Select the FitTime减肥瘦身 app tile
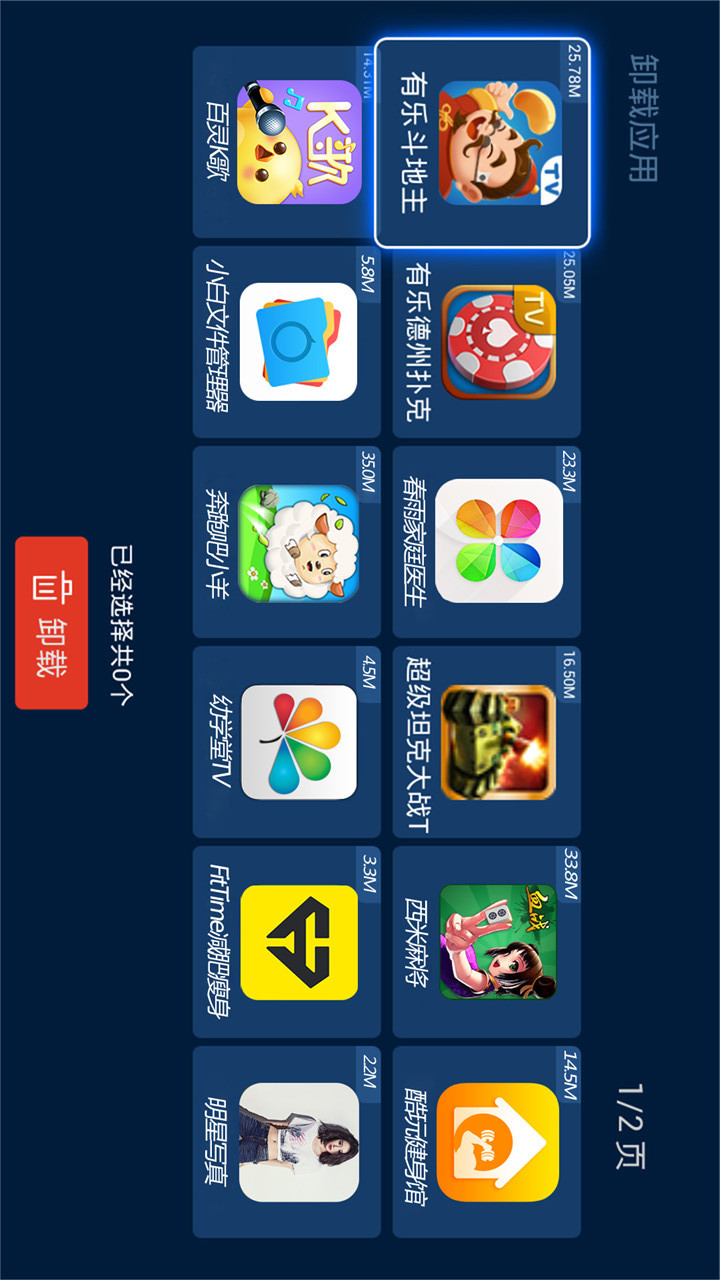 (286, 941)
